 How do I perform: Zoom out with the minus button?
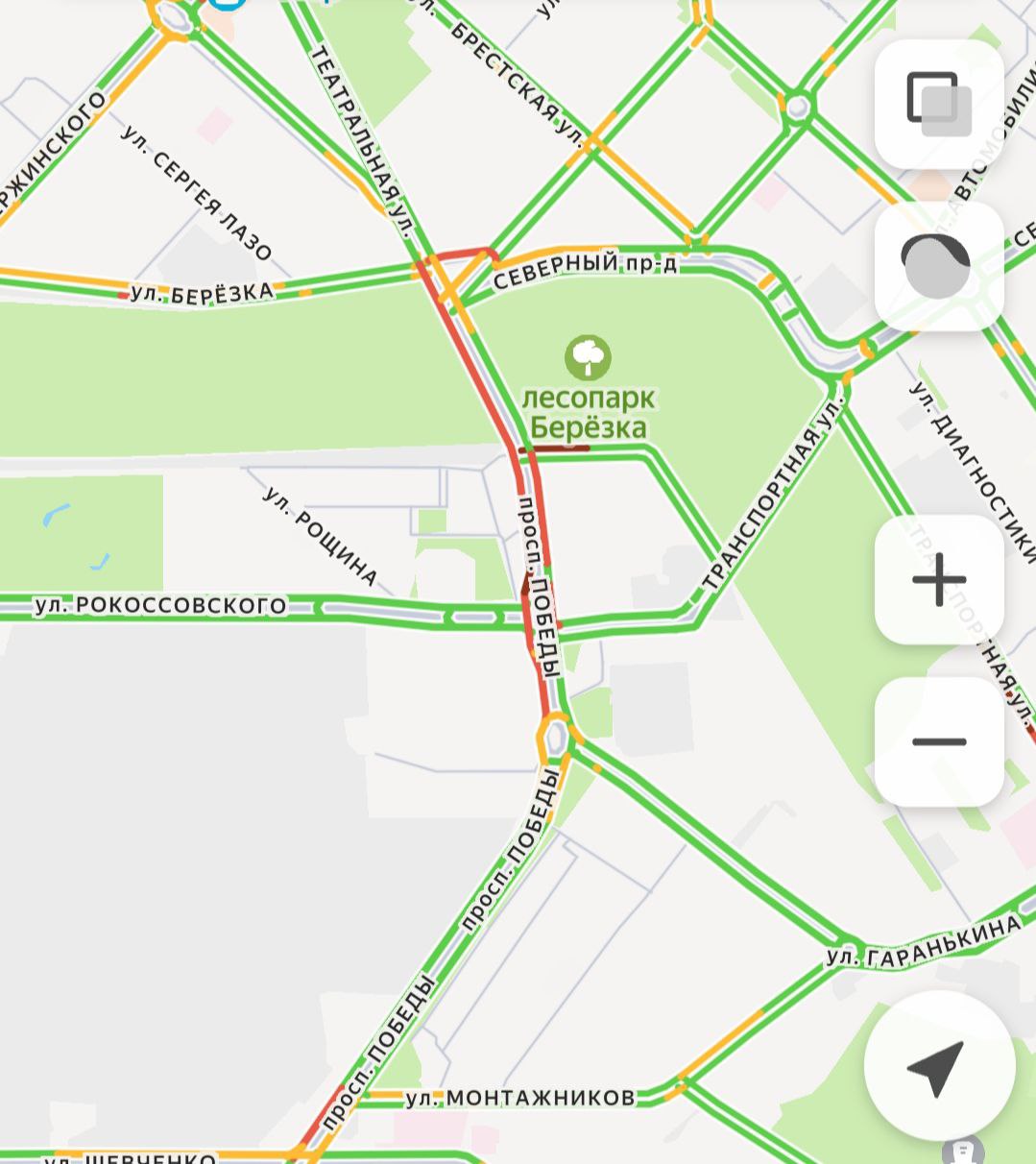click(938, 741)
